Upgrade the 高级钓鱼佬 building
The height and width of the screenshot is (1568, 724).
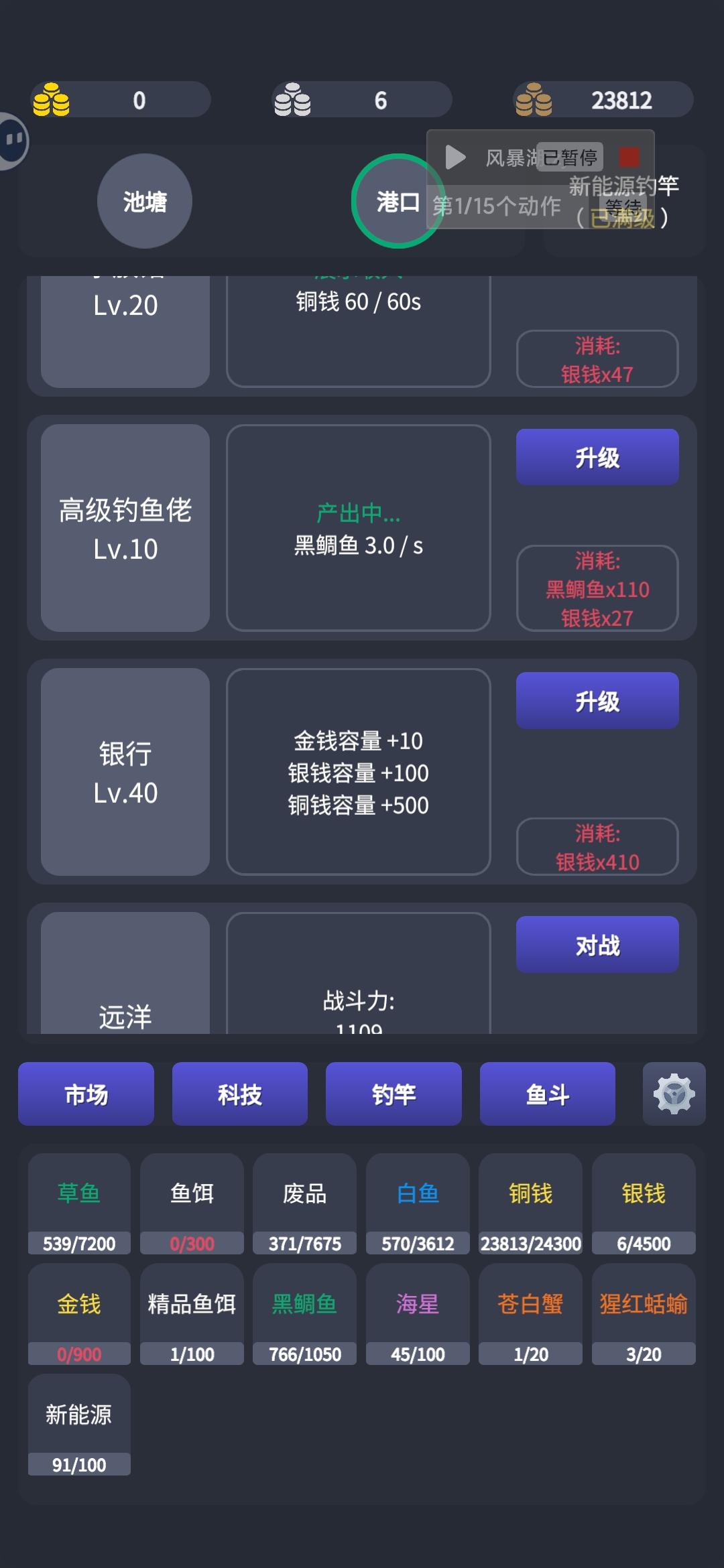[596, 456]
